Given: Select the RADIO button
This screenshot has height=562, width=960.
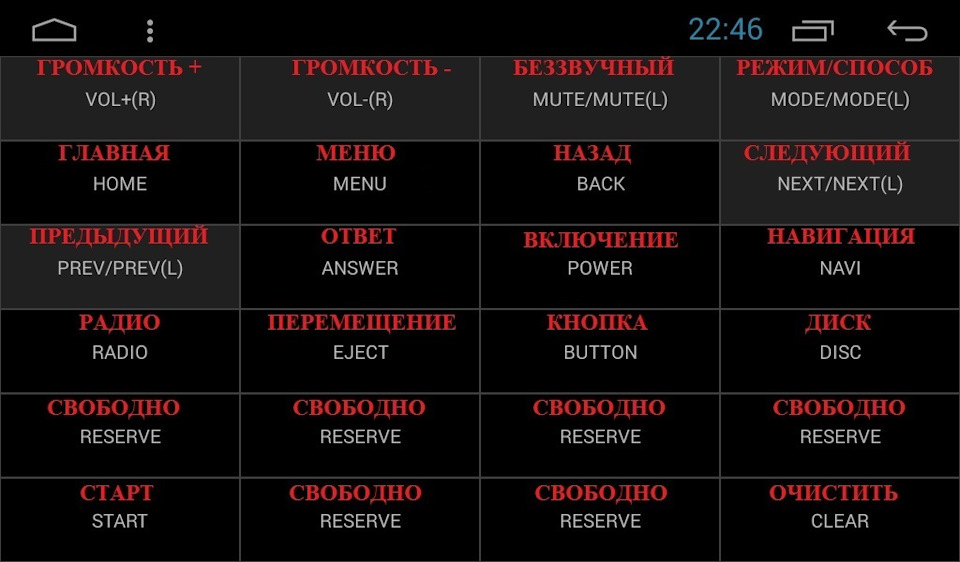Looking at the screenshot, I should 120,351.
